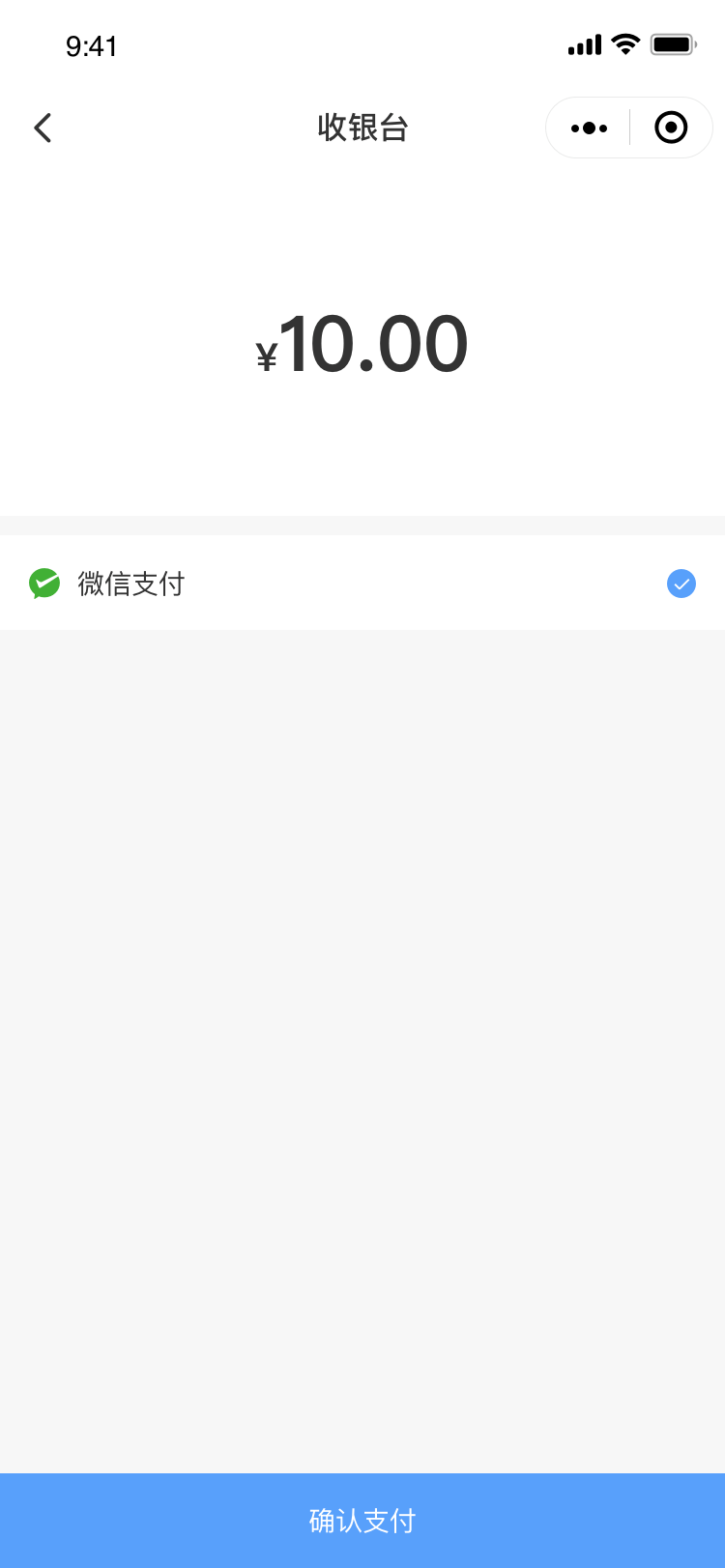The image size is (725, 1568).
Task: Close the mini program with the circle button
Action: coord(671,128)
